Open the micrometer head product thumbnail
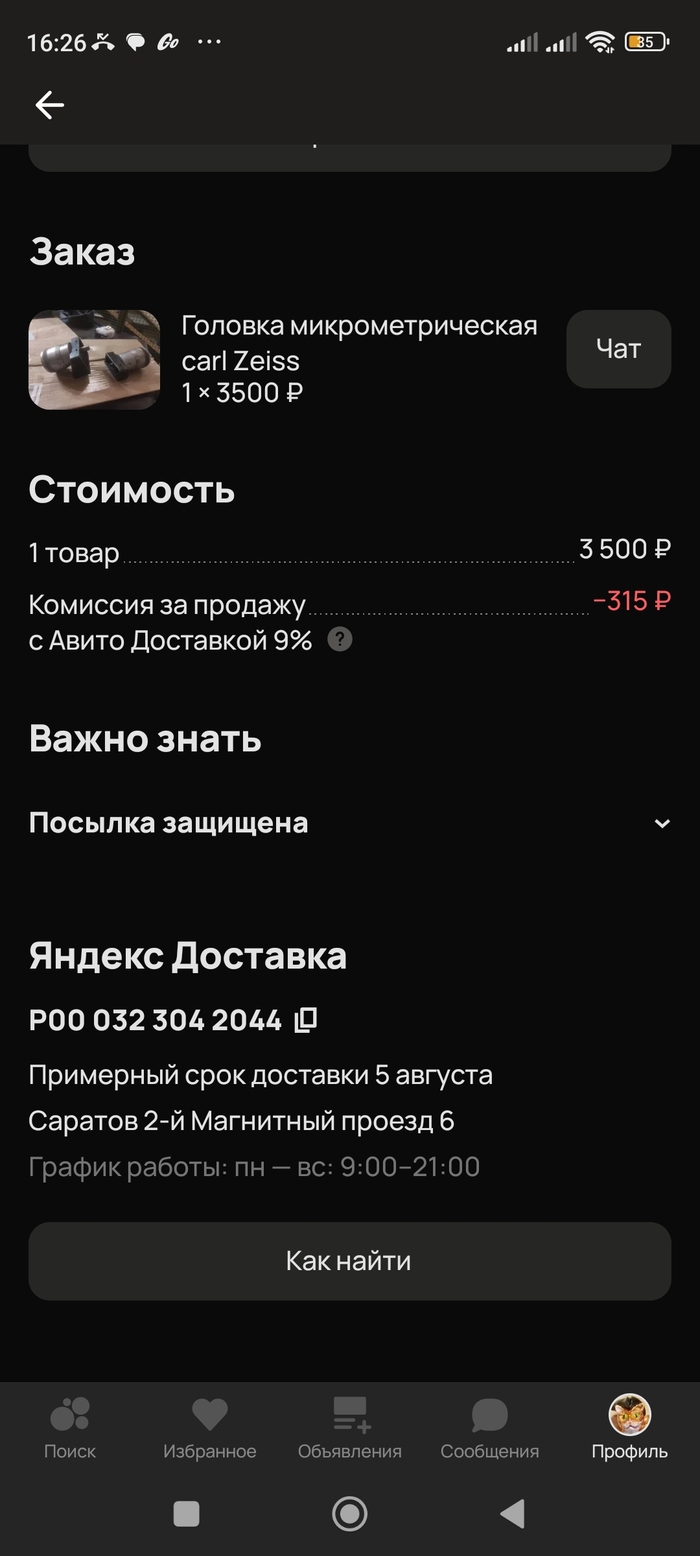Screen dimensions: 700x1556 coord(94,359)
